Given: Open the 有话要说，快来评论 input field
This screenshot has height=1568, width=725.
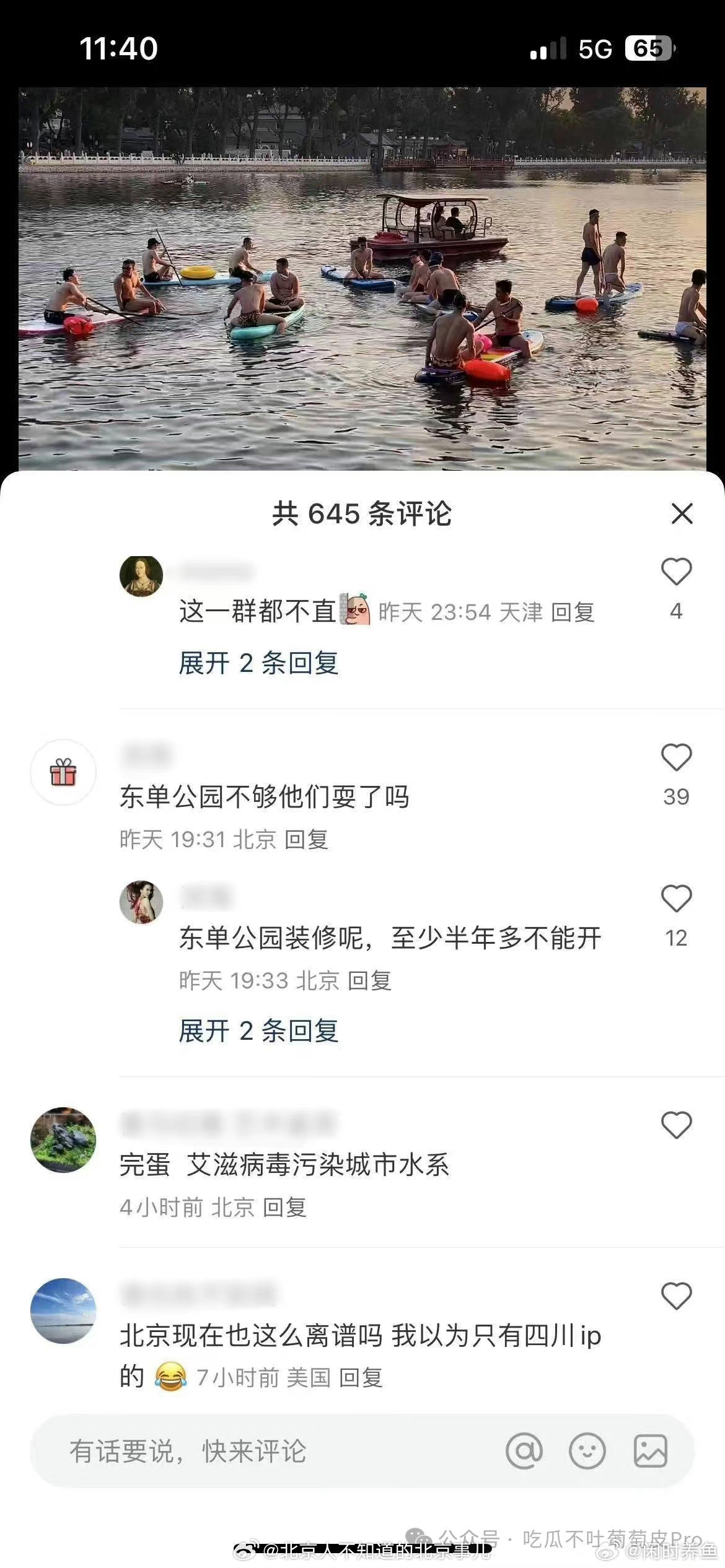Looking at the screenshot, I should 248,1451.
